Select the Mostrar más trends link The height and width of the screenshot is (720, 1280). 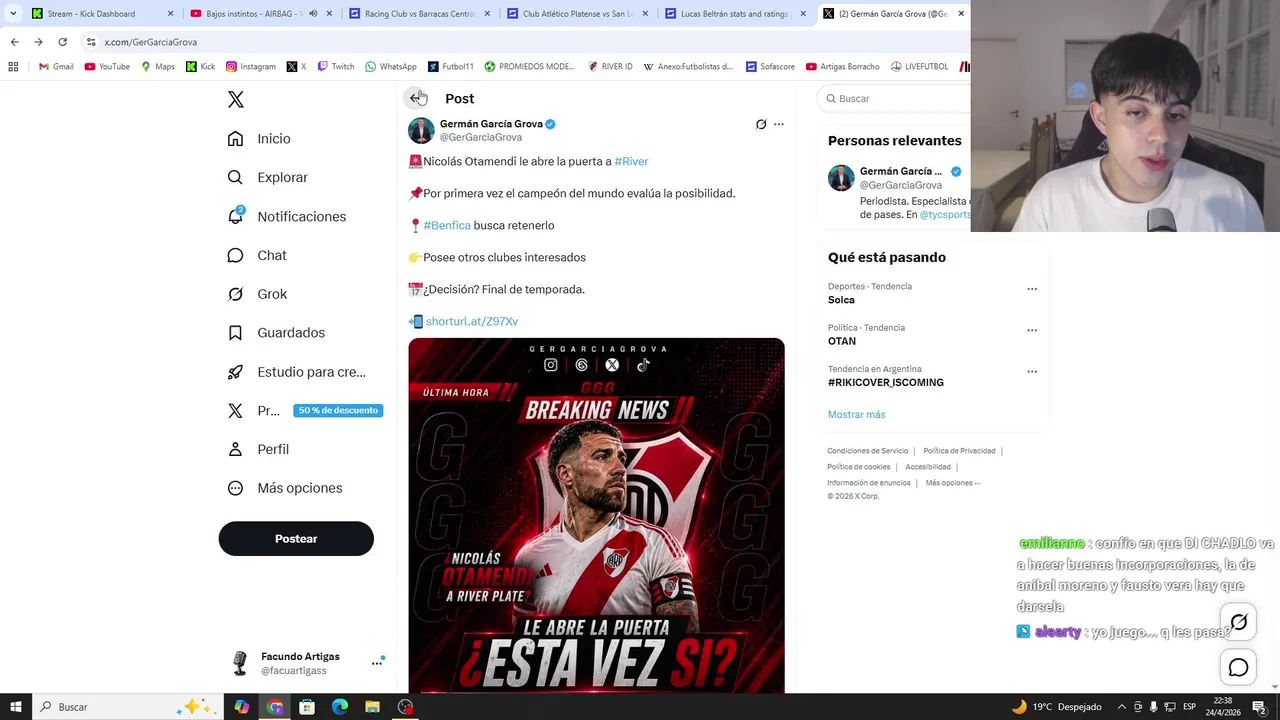coord(856,415)
